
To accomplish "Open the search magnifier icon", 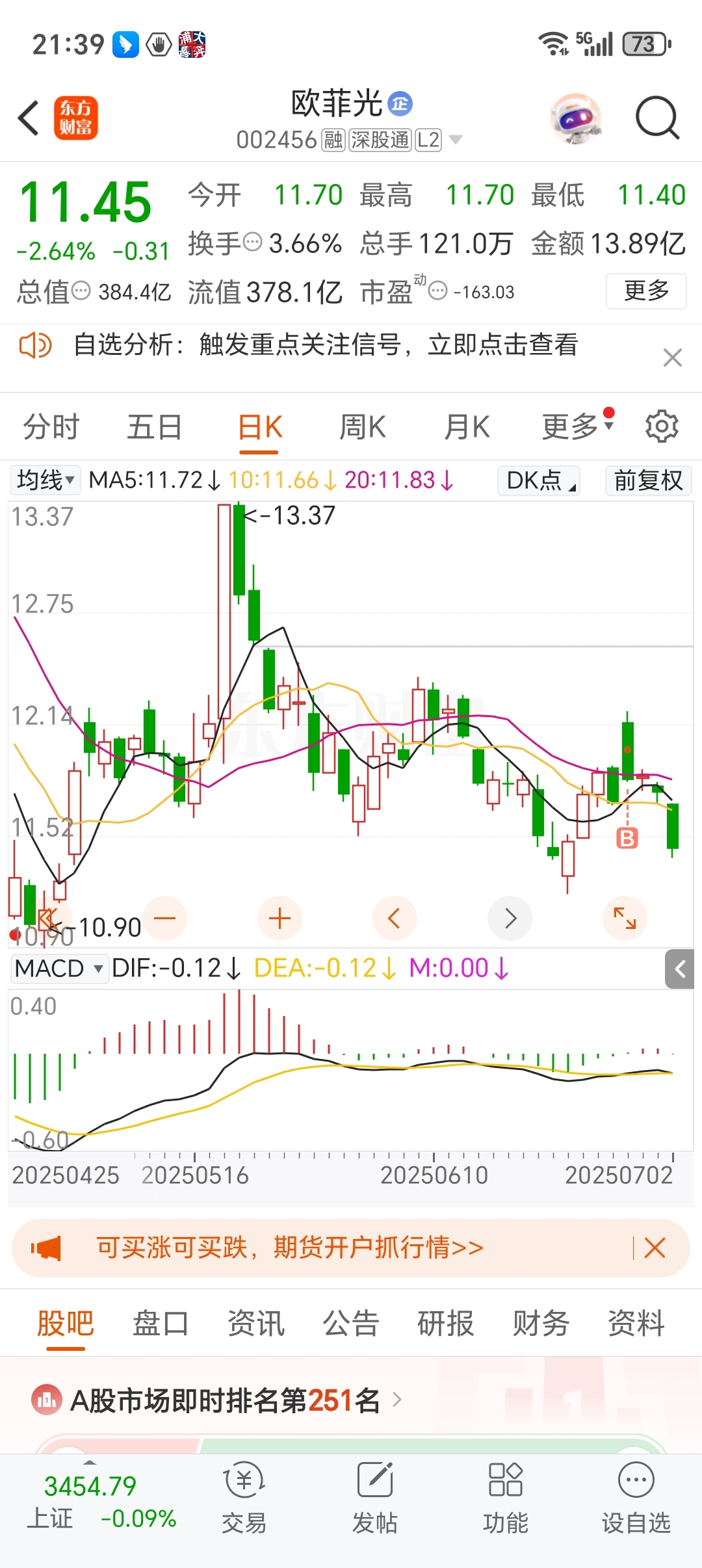I will 657,118.
